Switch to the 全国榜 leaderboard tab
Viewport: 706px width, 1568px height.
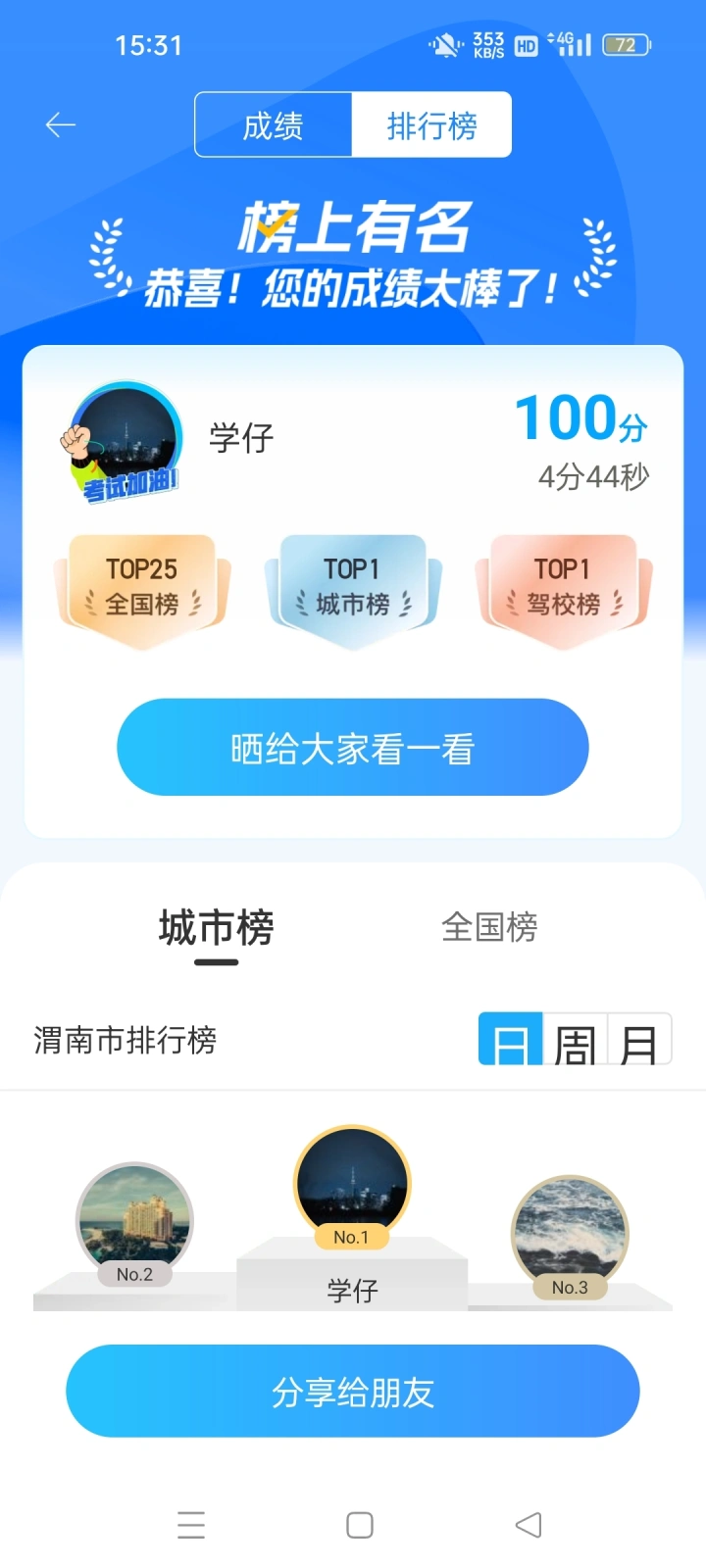(x=489, y=927)
